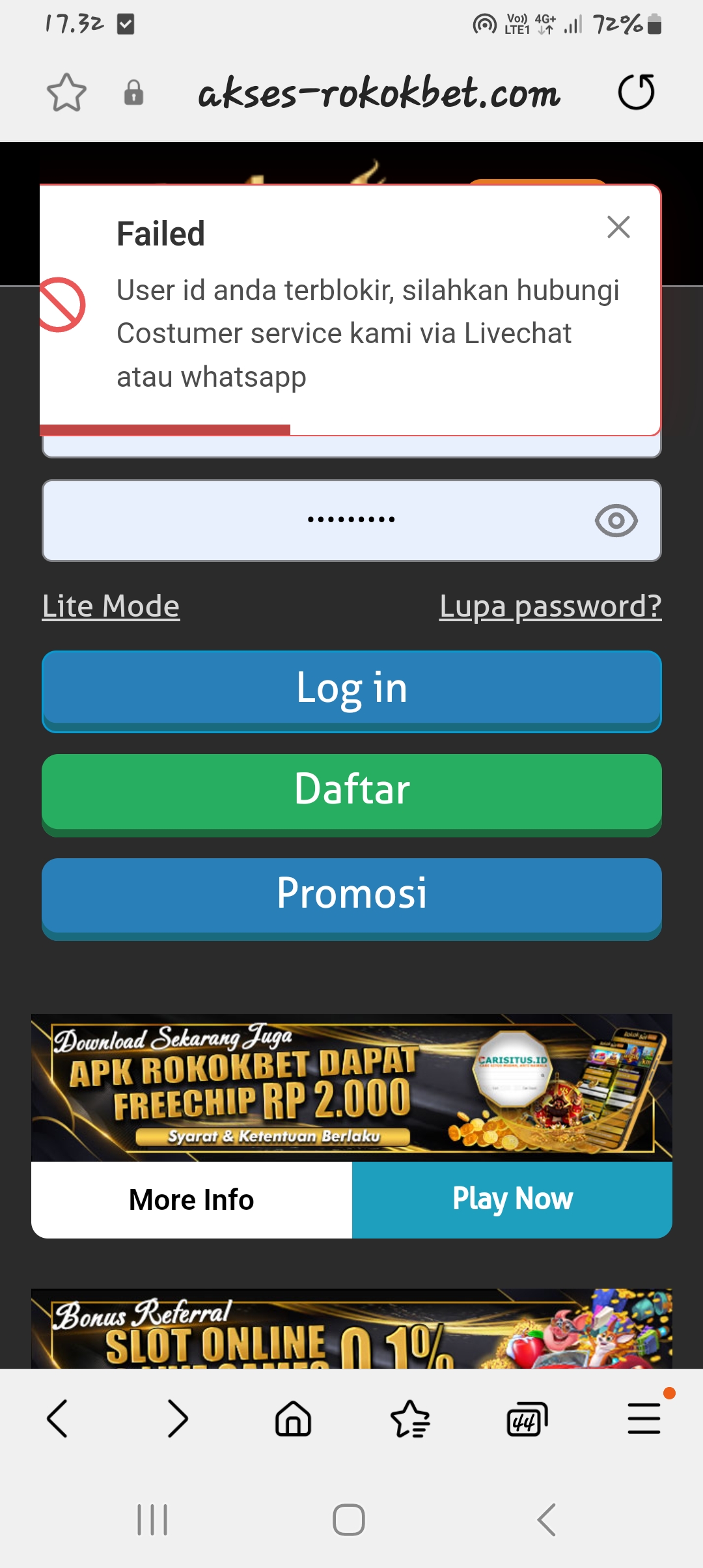The image size is (703, 1568).
Task: Go forward in the browser
Action: click(x=177, y=1418)
